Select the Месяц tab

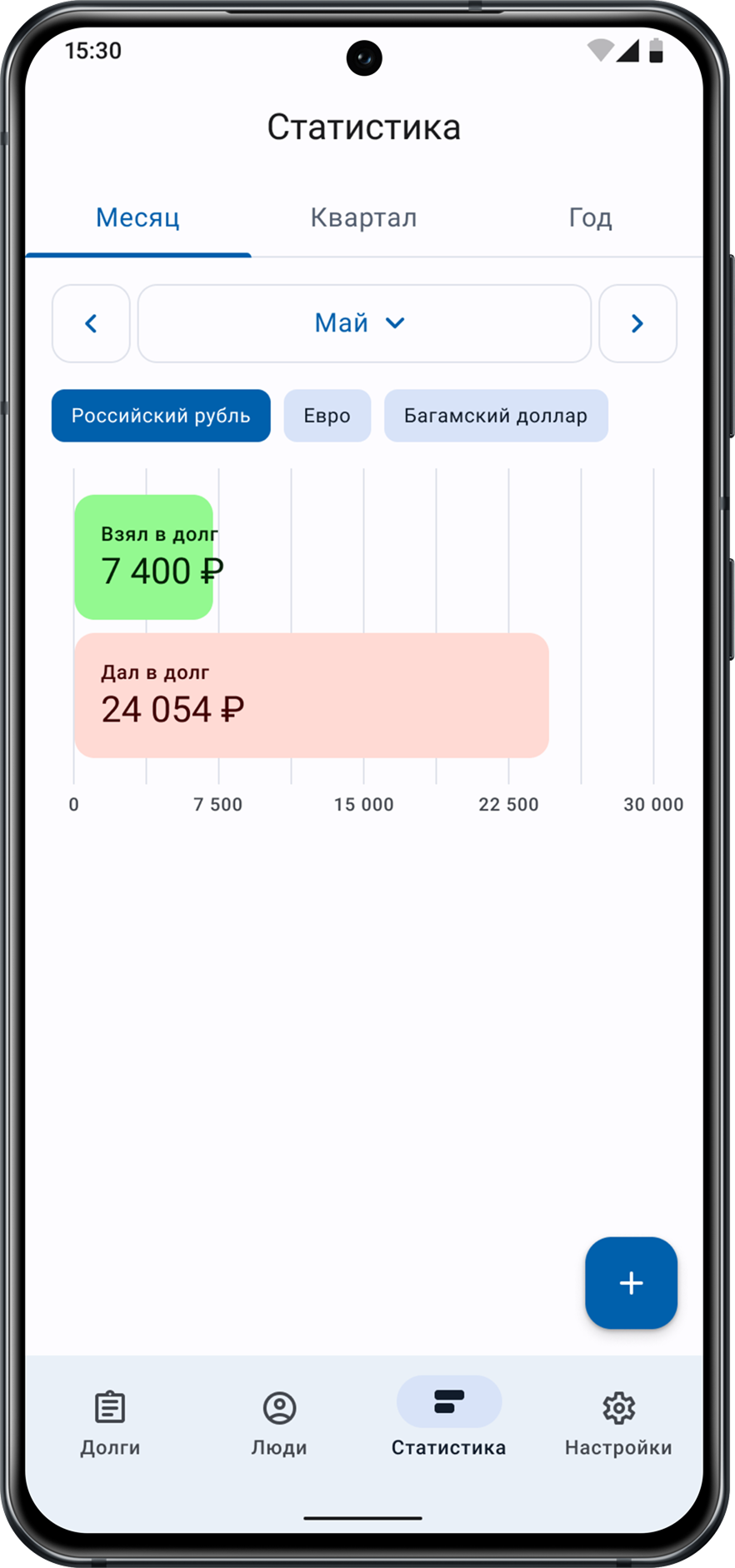[137, 218]
